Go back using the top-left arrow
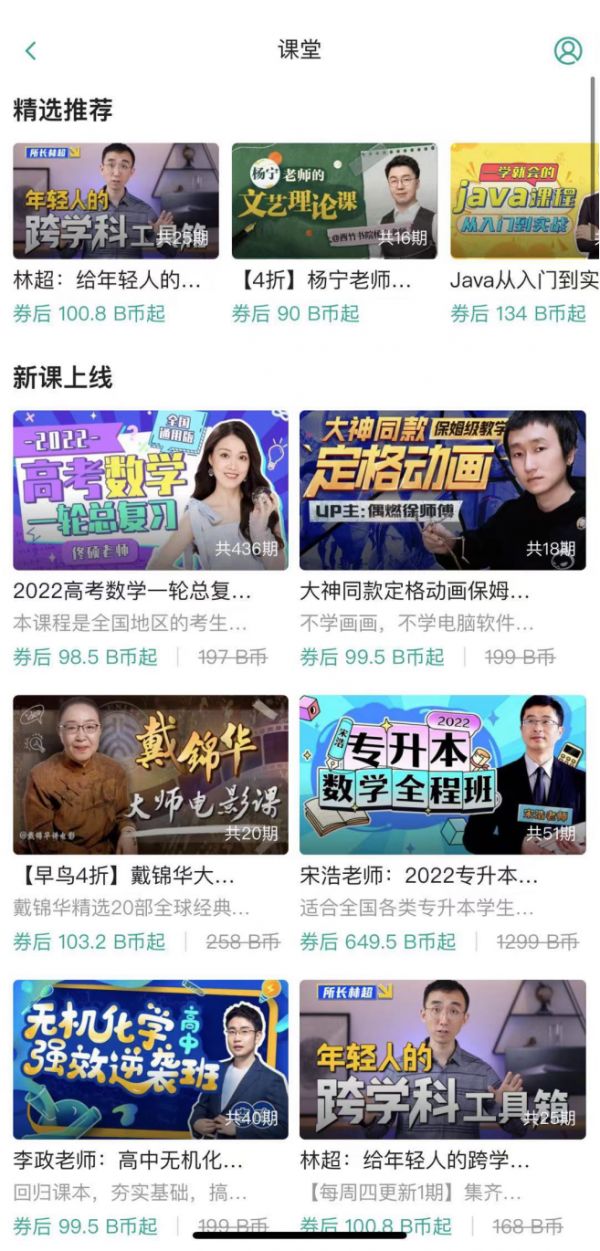Viewport: 600px width, 1251px height. [x=30, y=51]
